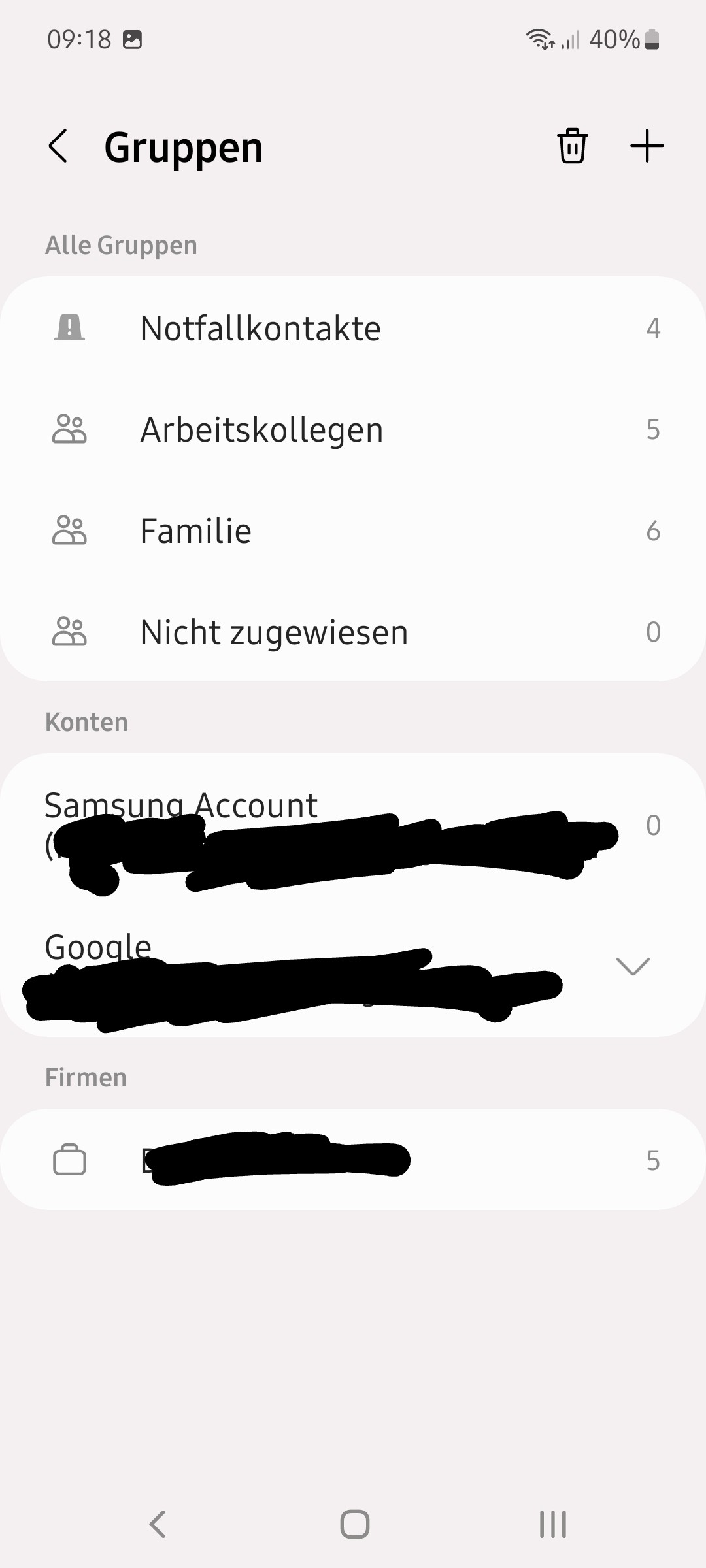The height and width of the screenshot is (1568, 706).
Task: Show recent apps from navigation bar
Action: pos(552,1524)
